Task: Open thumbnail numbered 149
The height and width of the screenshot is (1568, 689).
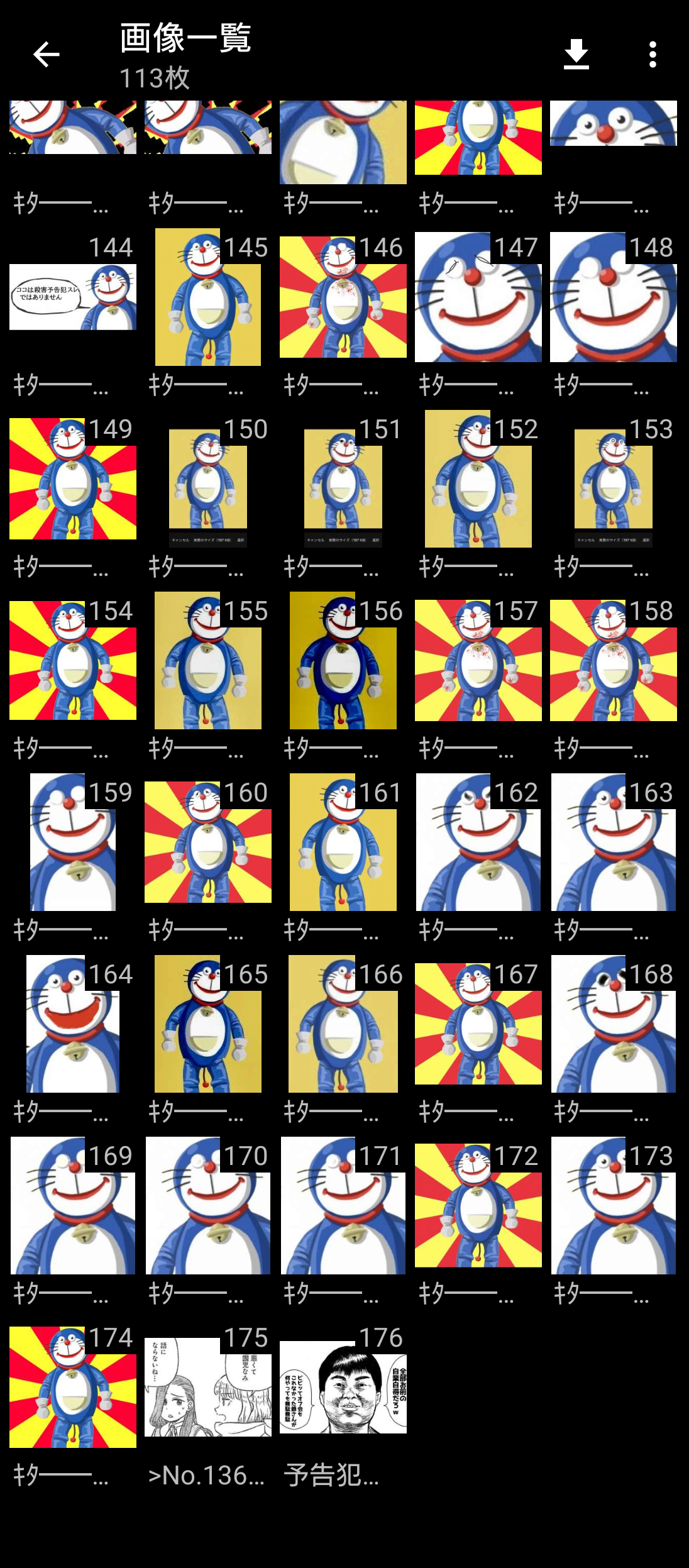Action: [73, 479]
